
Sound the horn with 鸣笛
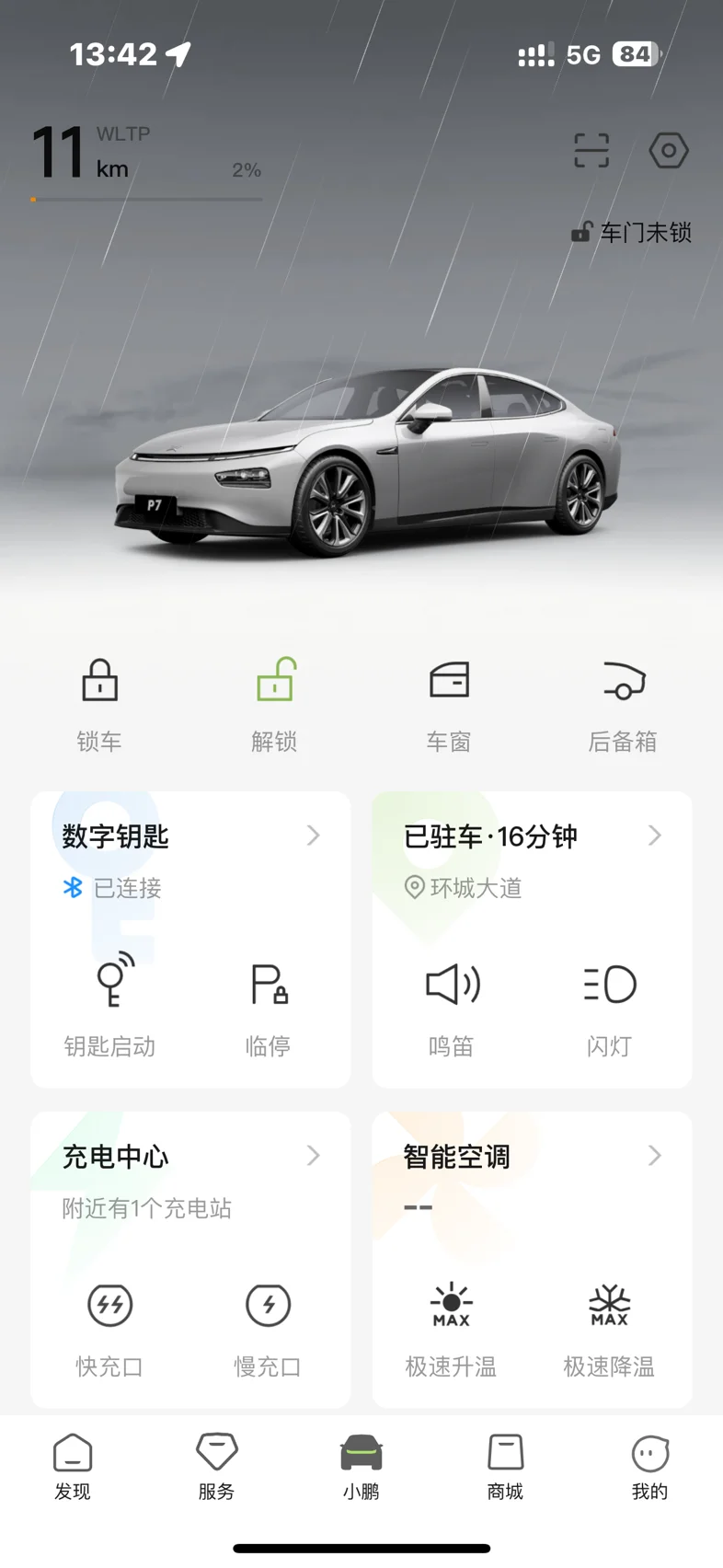click(x=452, y=1006)
